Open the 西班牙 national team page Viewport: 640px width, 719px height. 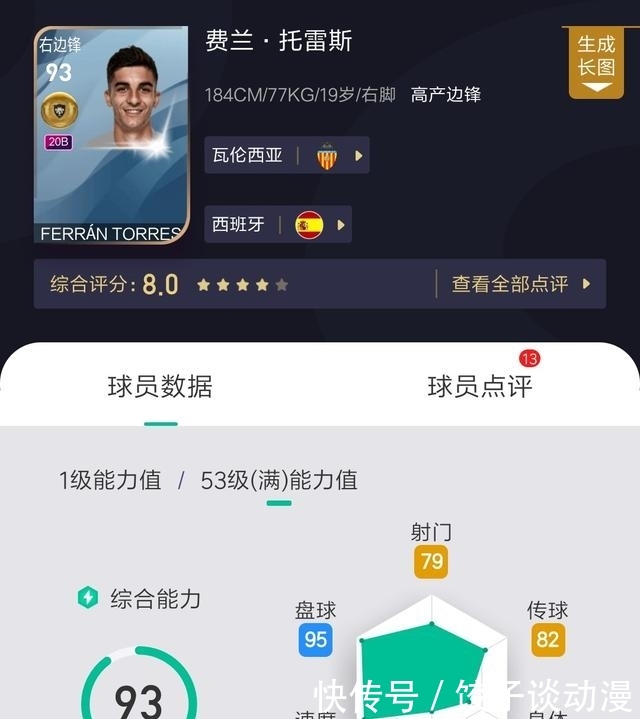tap(277, 225)
